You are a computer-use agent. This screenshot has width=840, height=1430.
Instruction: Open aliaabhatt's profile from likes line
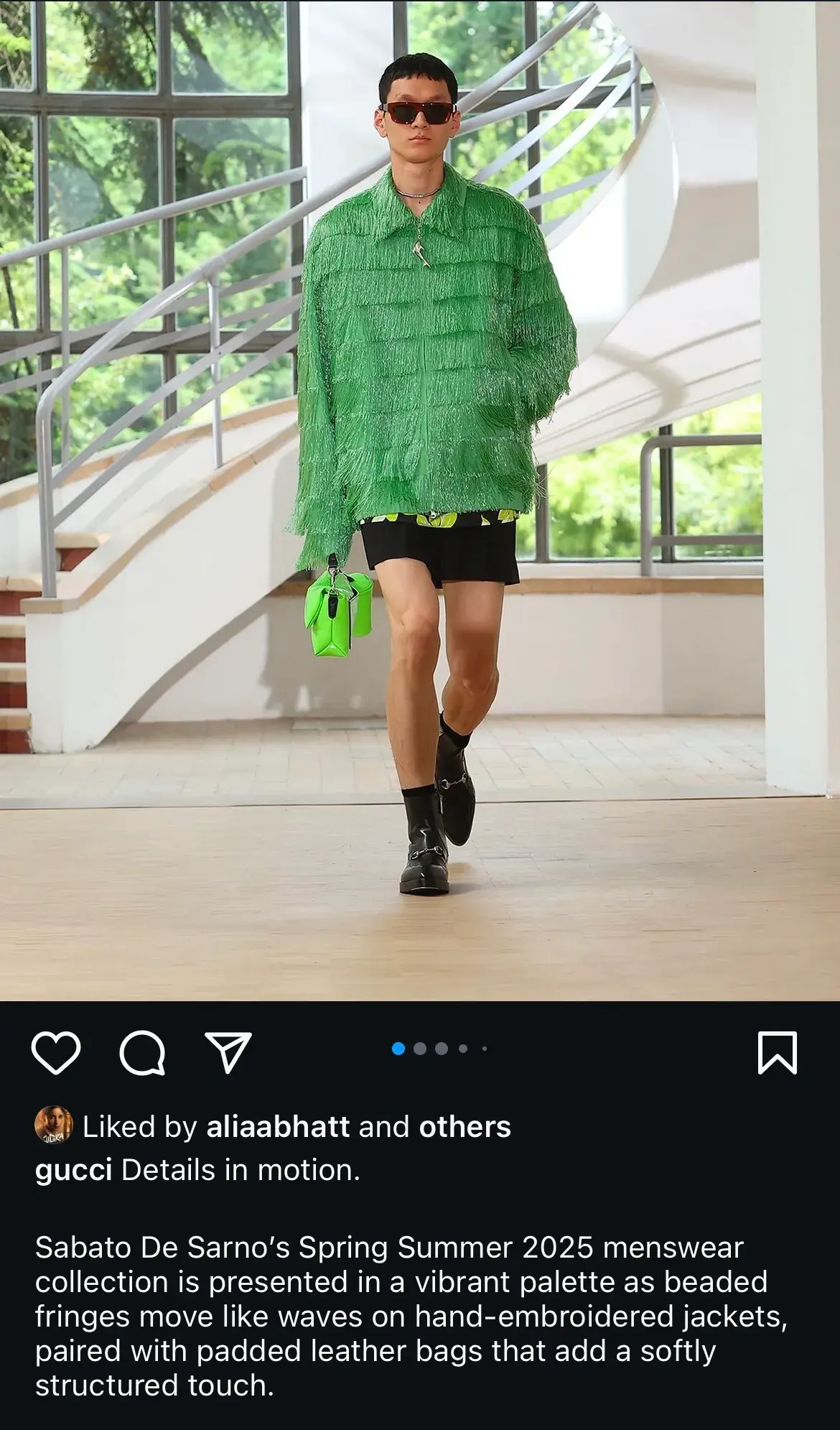[278, 1127]
